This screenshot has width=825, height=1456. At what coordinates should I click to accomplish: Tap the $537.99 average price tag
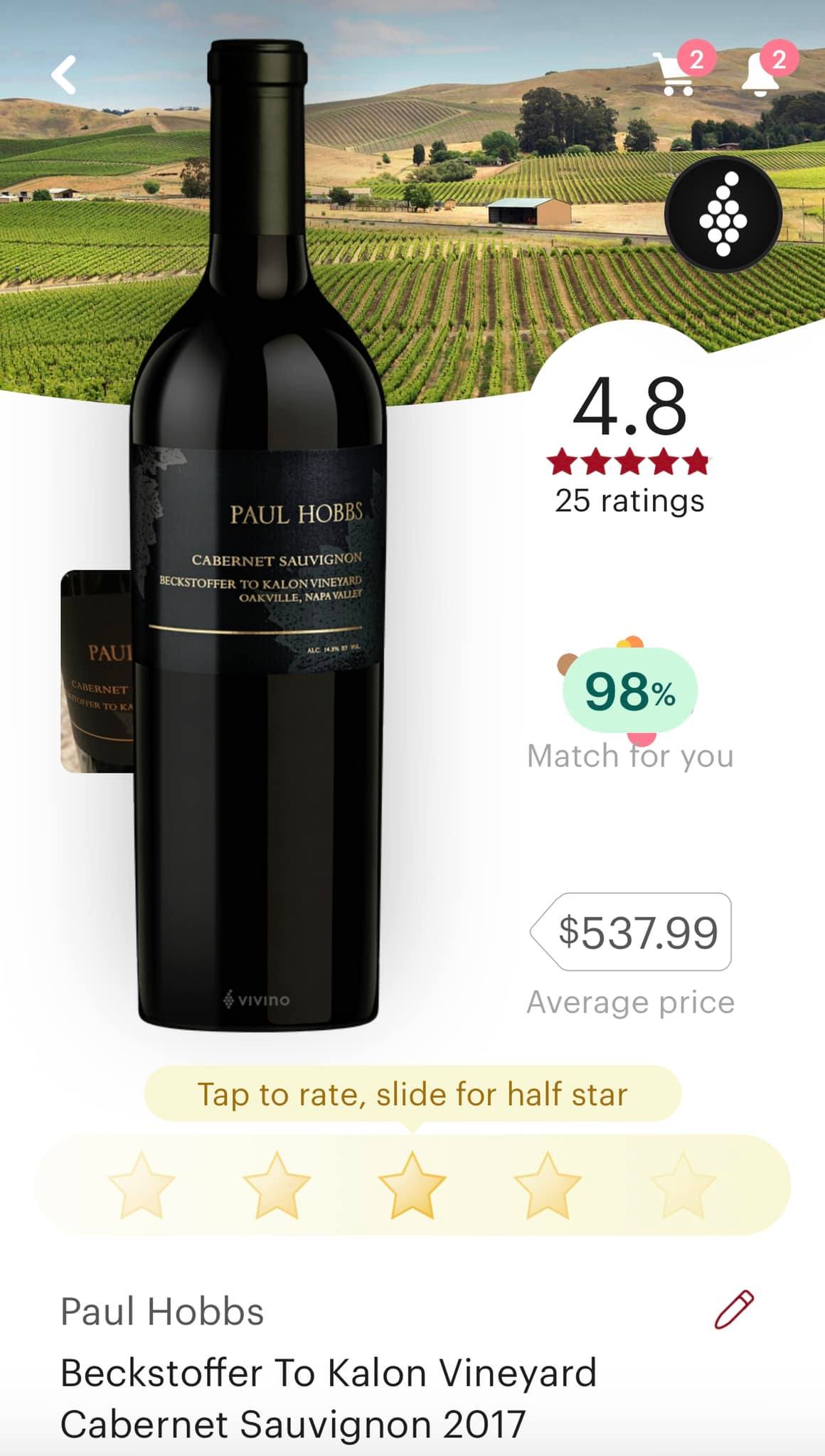coord(632,932)
